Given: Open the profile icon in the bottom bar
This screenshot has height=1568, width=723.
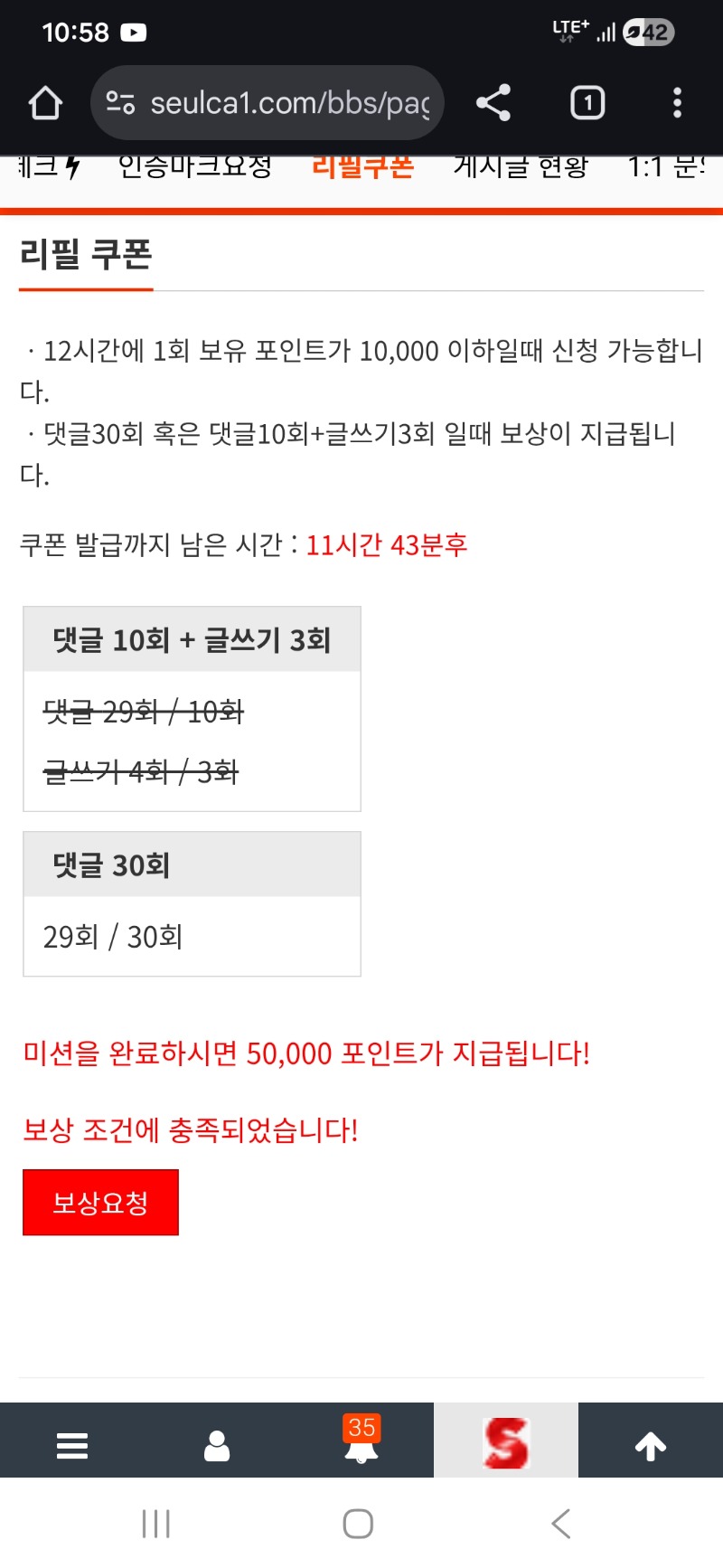Looking at the screenshot, I should [217, 1445].
